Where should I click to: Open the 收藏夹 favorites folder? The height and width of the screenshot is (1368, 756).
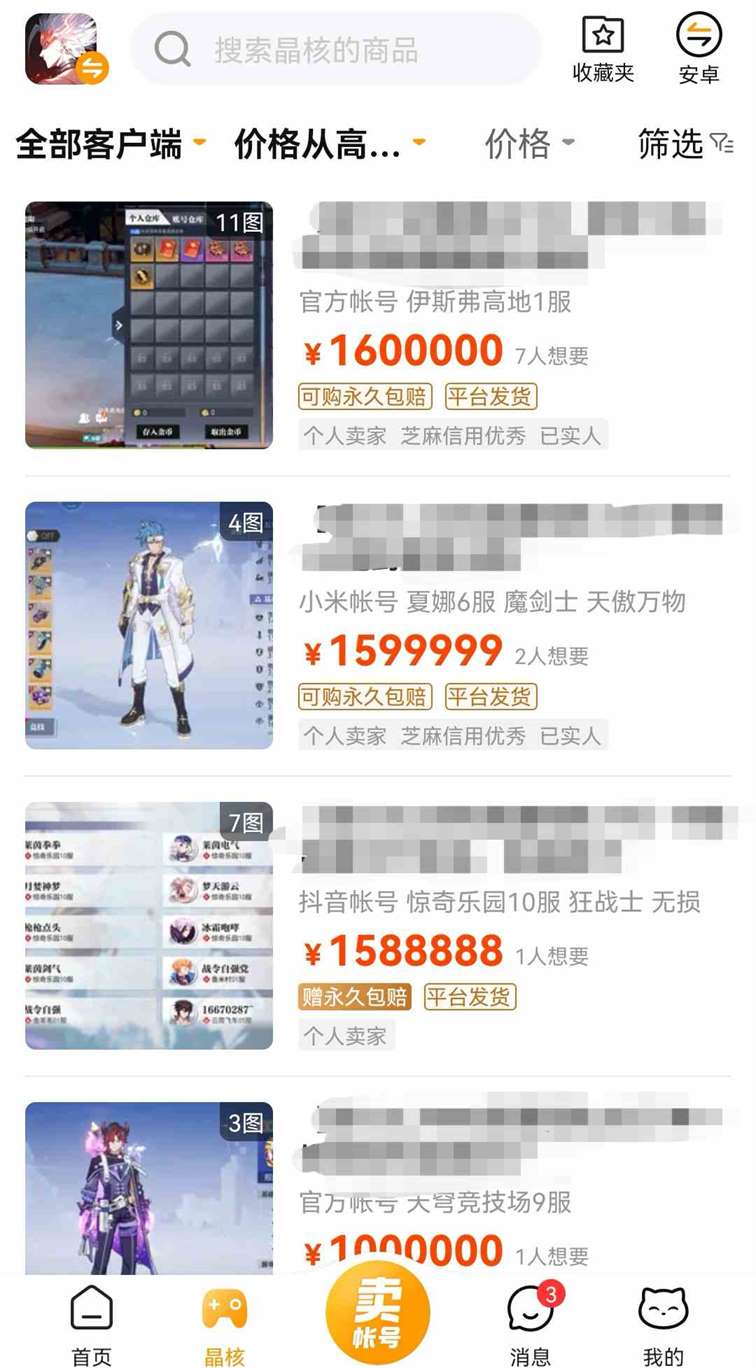click(603, 49)
